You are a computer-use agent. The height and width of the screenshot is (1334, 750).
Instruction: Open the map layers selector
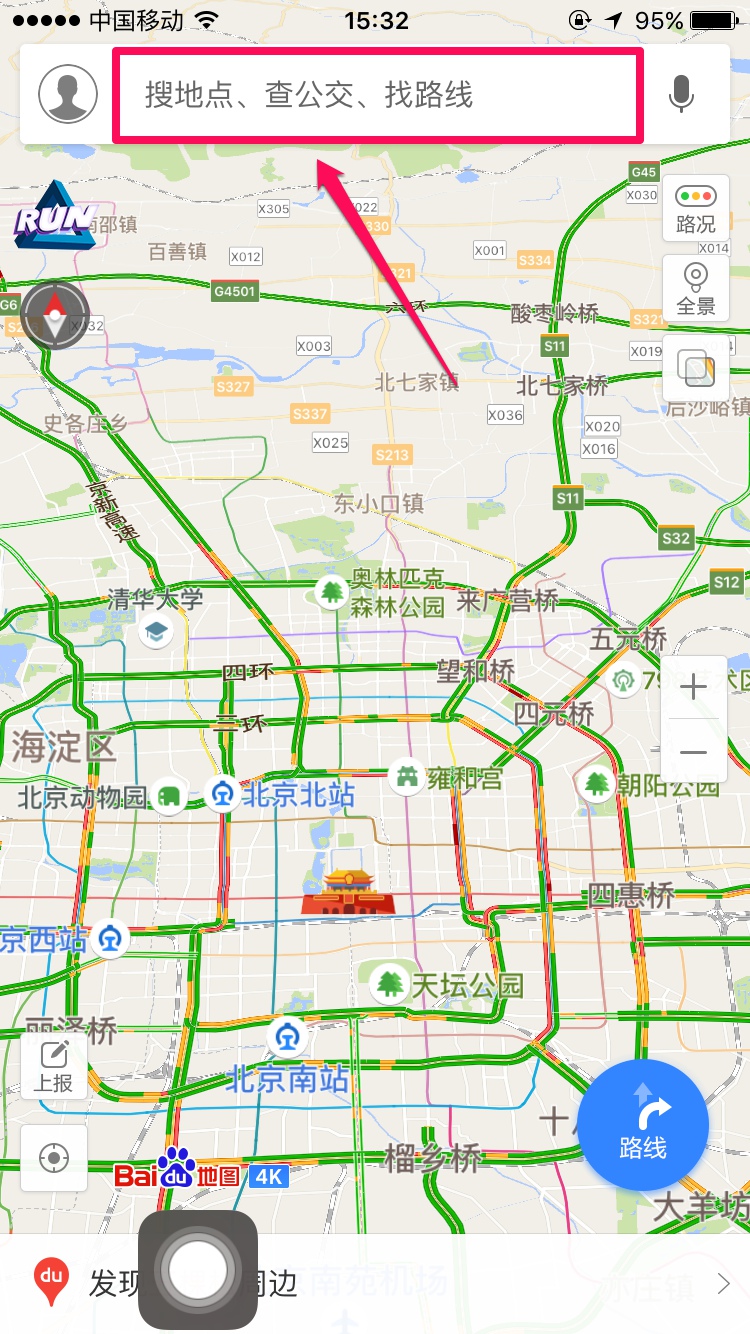pos(695,369)
